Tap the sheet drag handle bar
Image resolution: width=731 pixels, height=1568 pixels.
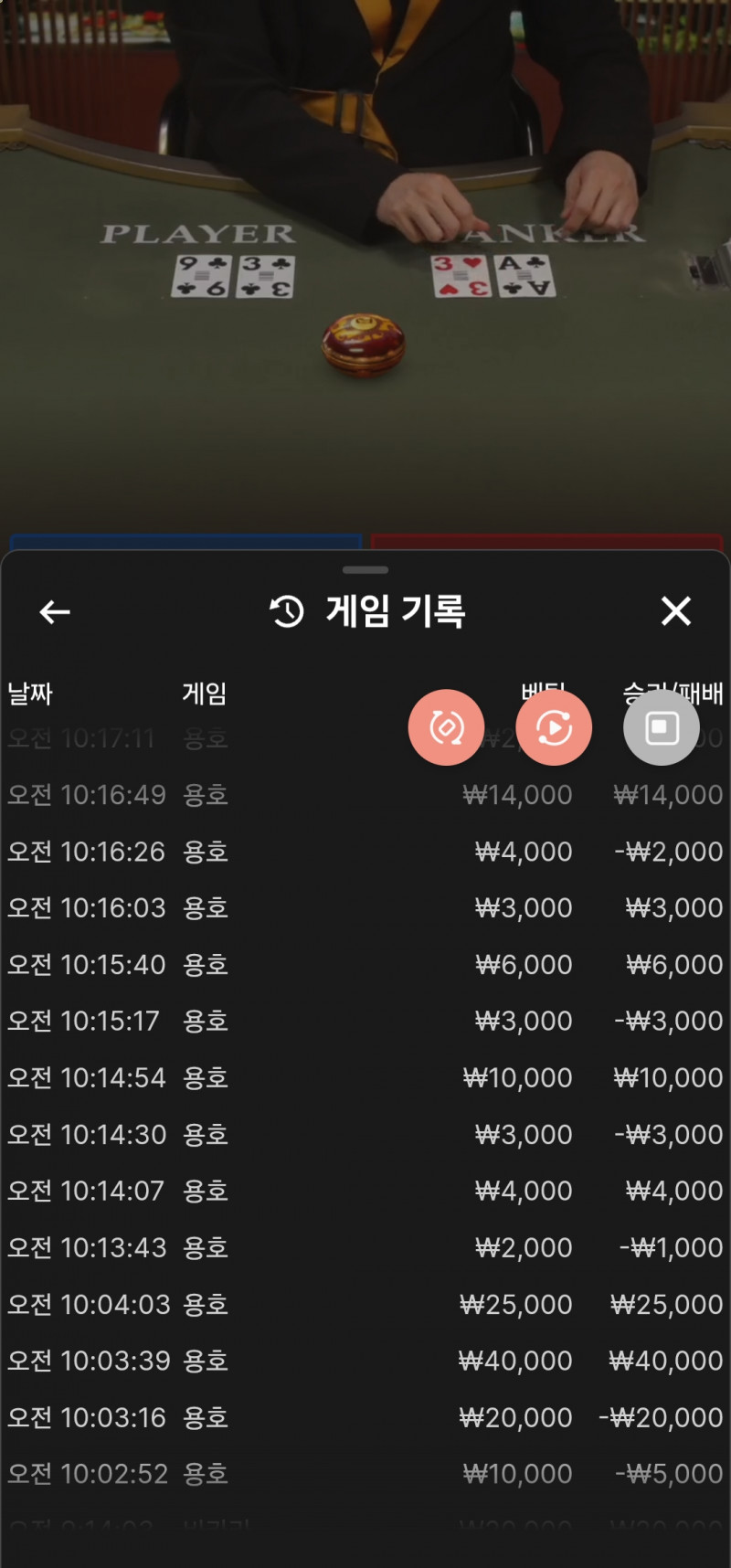pyautogui.click(x=365, y=570)
